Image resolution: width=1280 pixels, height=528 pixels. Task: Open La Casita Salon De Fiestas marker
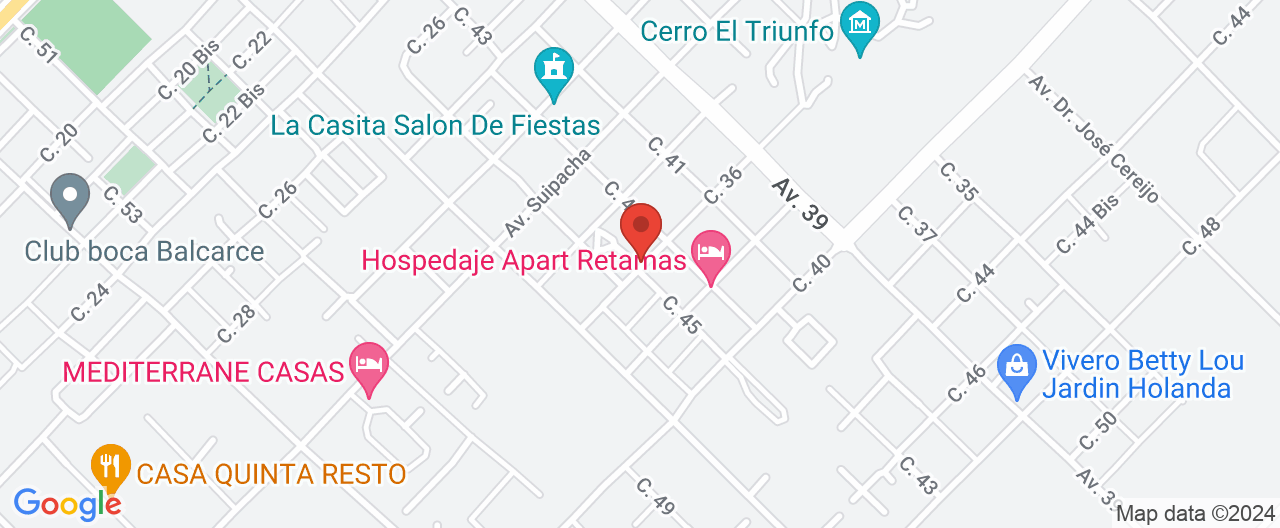click(x=553, y=71)
